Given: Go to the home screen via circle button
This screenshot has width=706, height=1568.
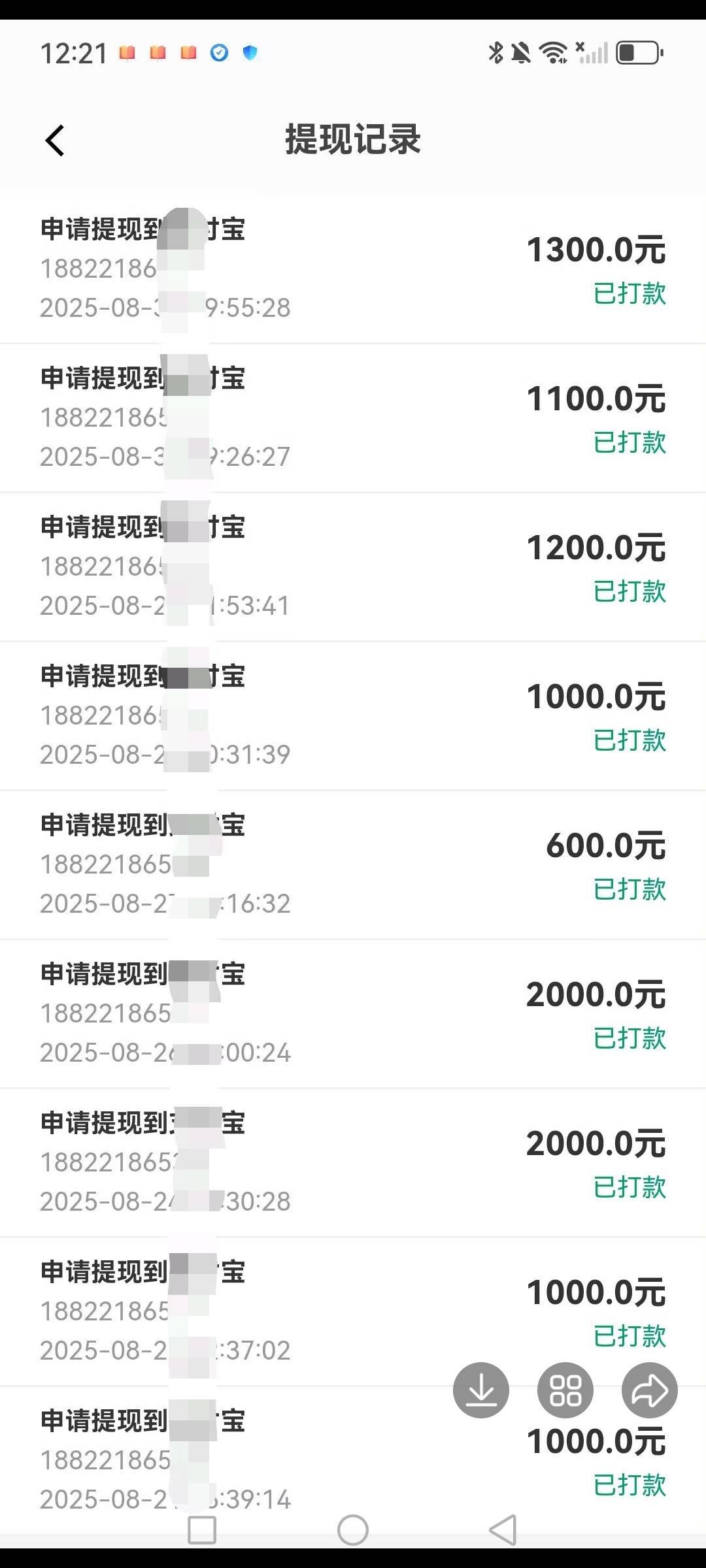Looking at the screenshot, I should coord(353,1530).
